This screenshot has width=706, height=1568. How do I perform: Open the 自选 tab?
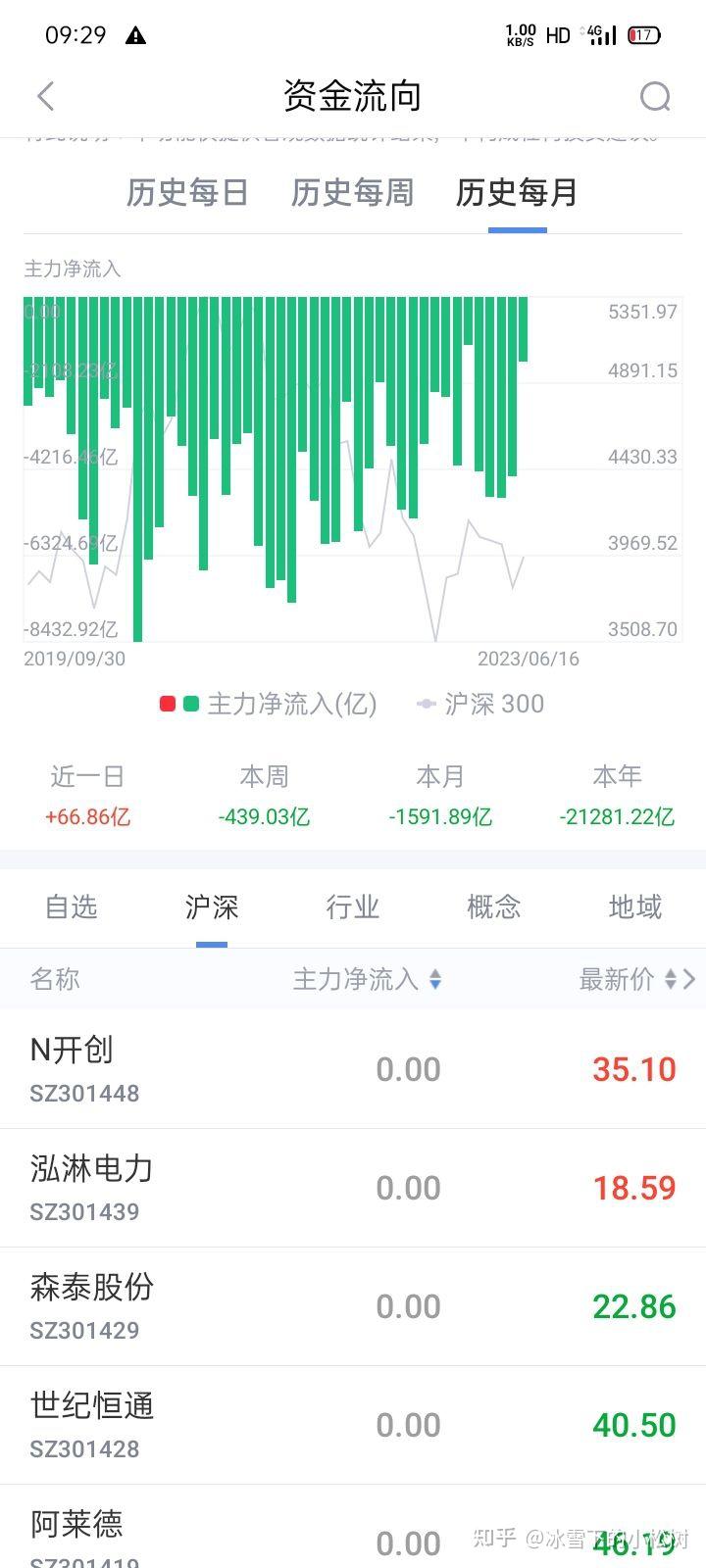71,906
